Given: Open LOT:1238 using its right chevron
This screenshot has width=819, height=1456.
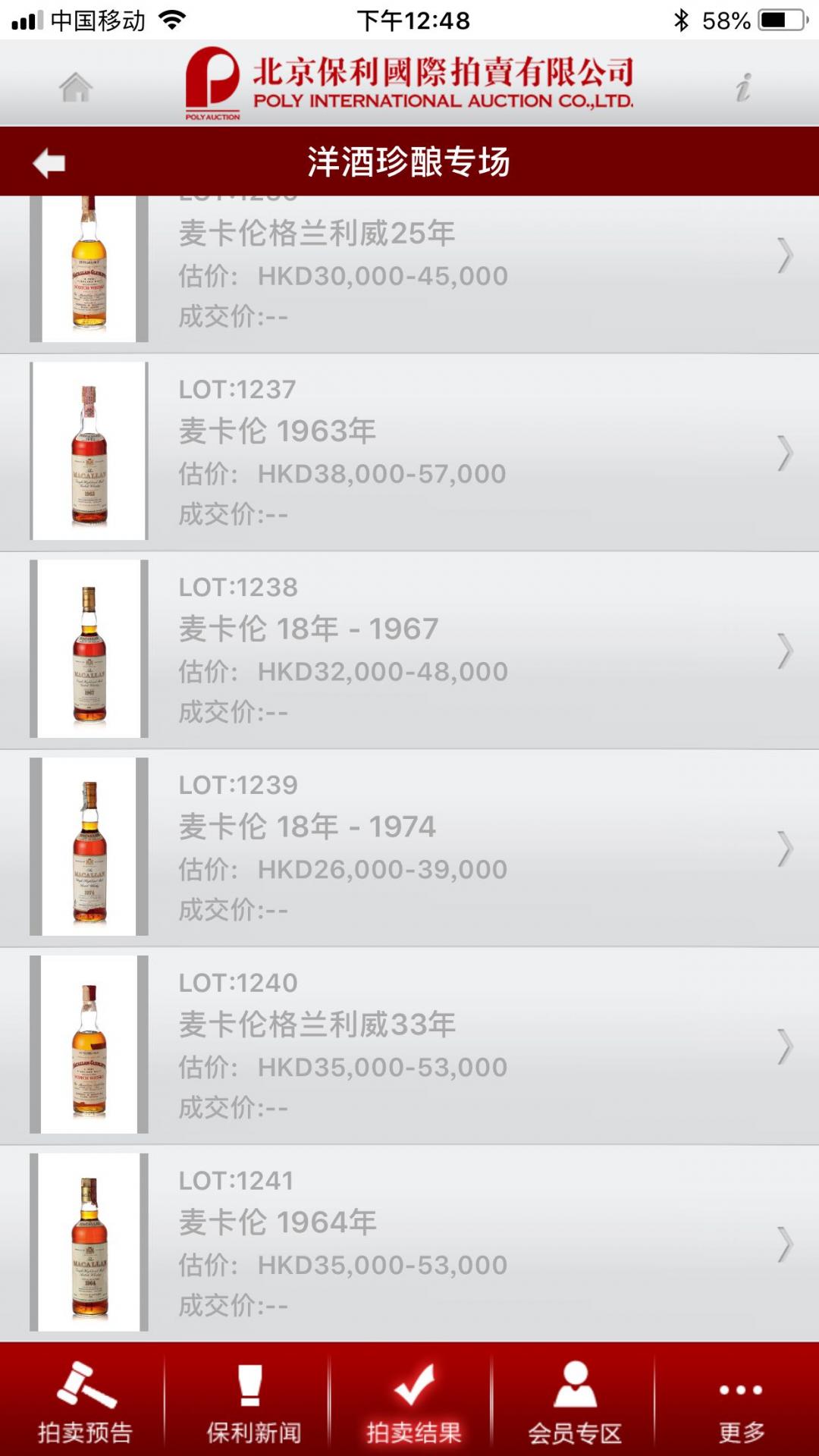Looking at the screenshot, I should 786,651.
